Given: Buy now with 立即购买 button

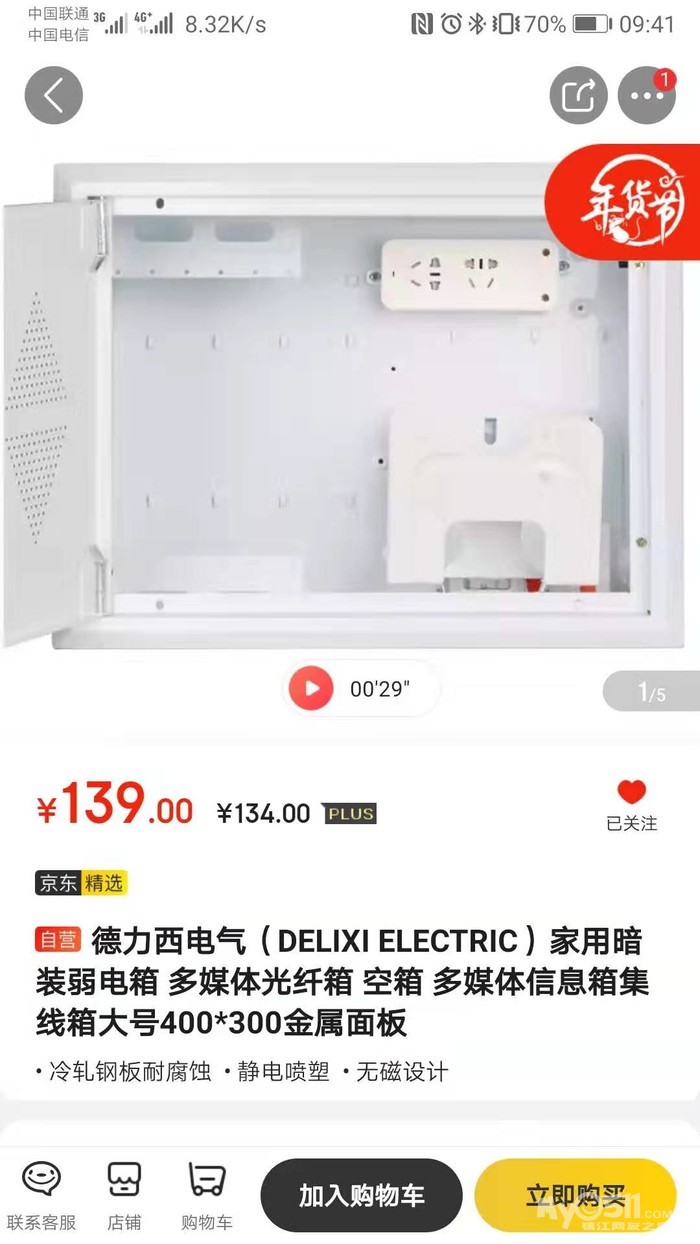Looking at the screenshot, I should pyautogui.click(x=575, y=1195).
